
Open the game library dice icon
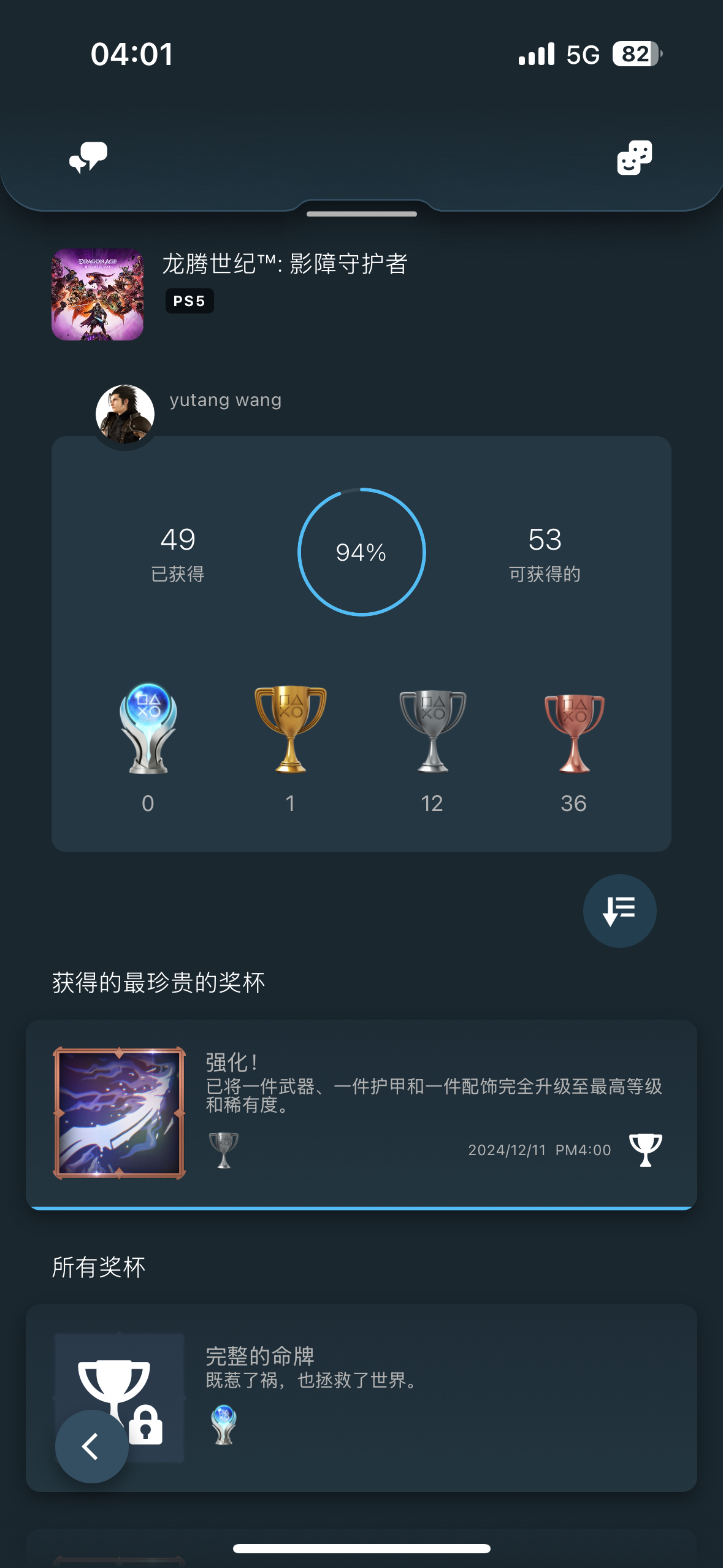634,158
